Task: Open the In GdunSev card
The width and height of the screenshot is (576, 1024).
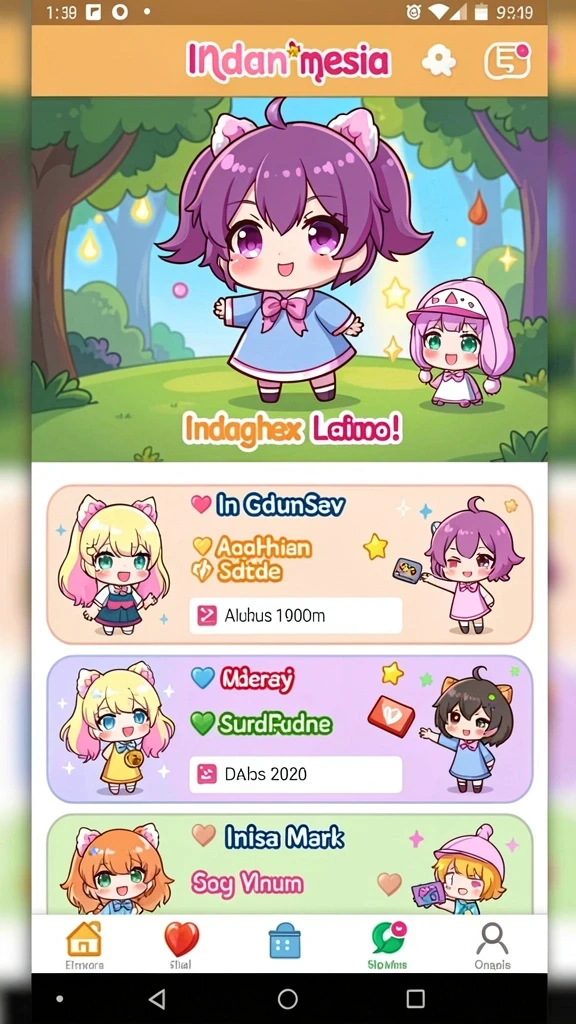Action: (289, 564)
